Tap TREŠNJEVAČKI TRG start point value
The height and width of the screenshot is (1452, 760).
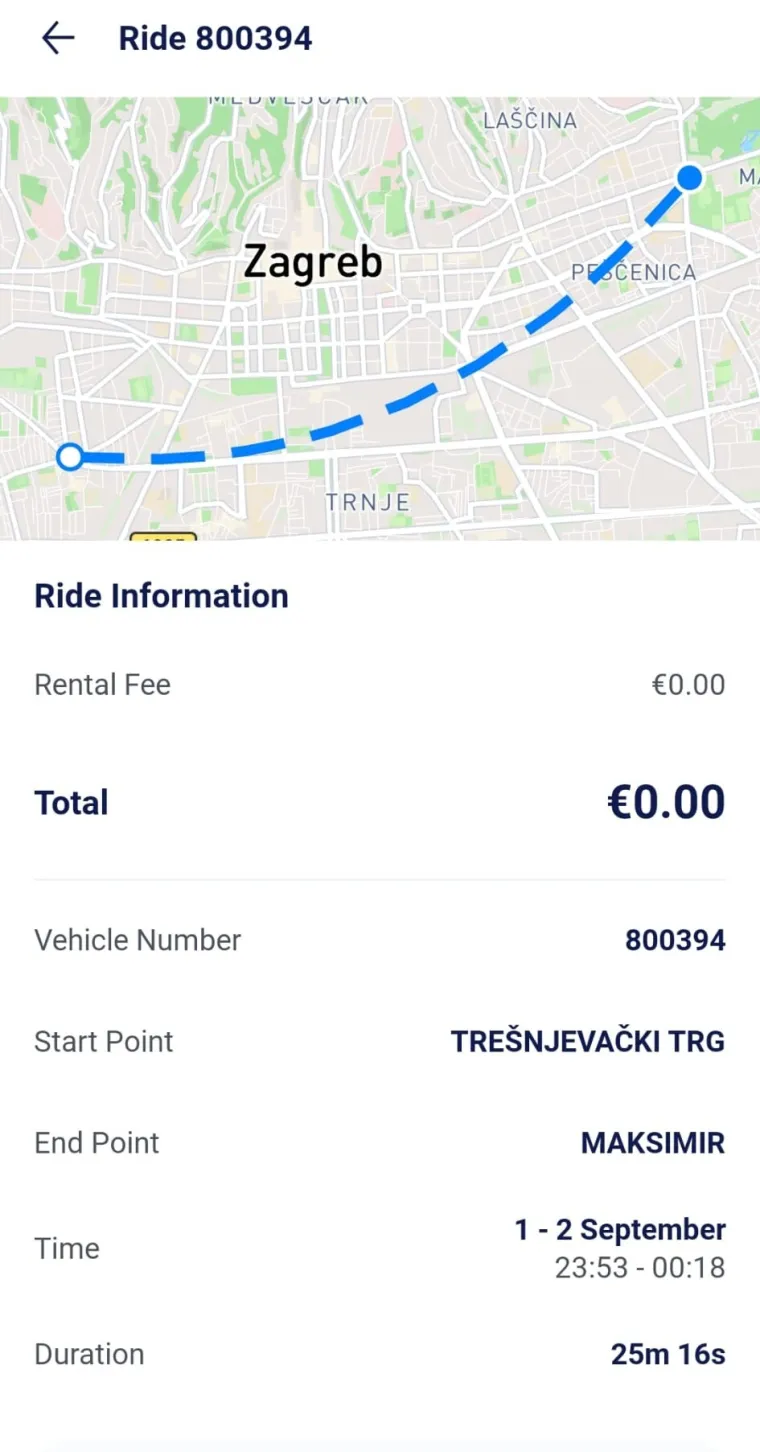588,1041
